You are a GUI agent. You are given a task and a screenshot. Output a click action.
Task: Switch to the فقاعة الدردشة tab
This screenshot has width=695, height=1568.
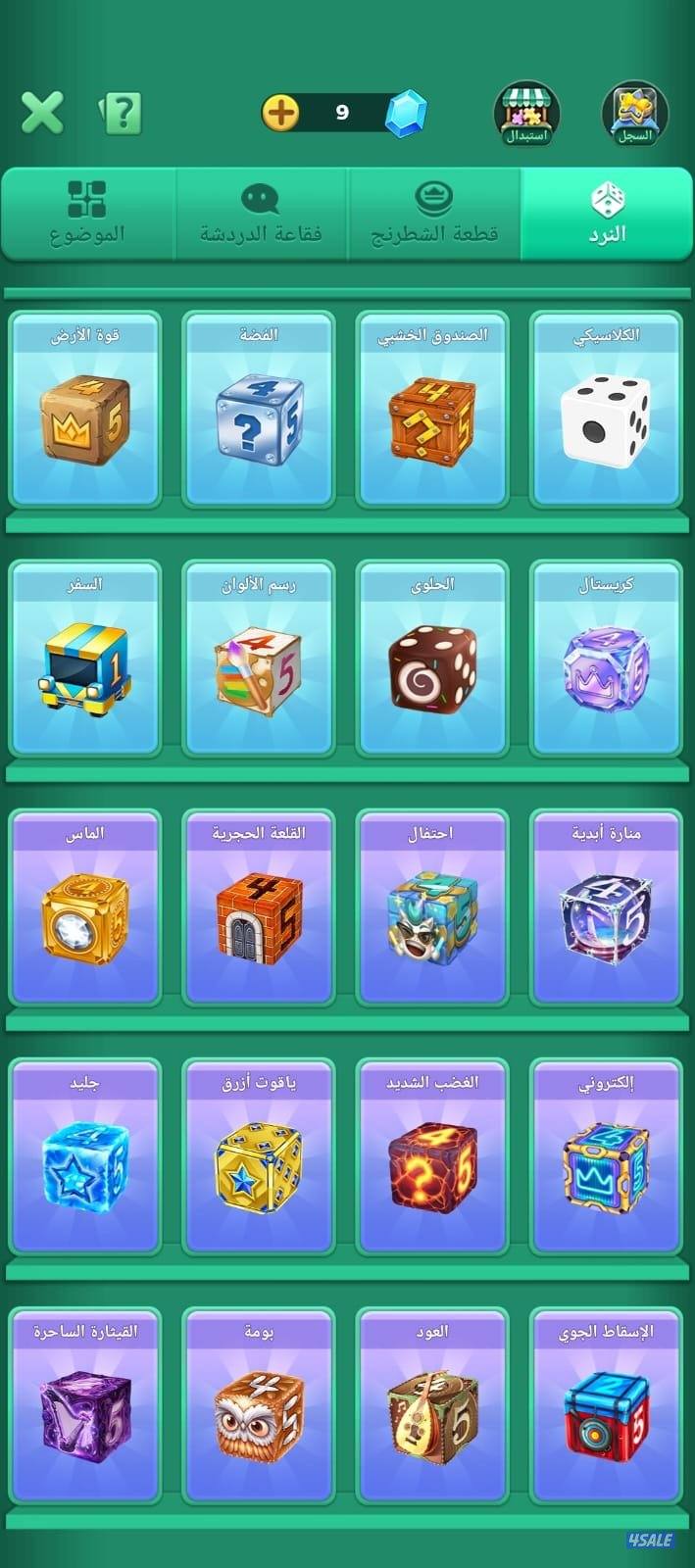click(x=261, y=213)
